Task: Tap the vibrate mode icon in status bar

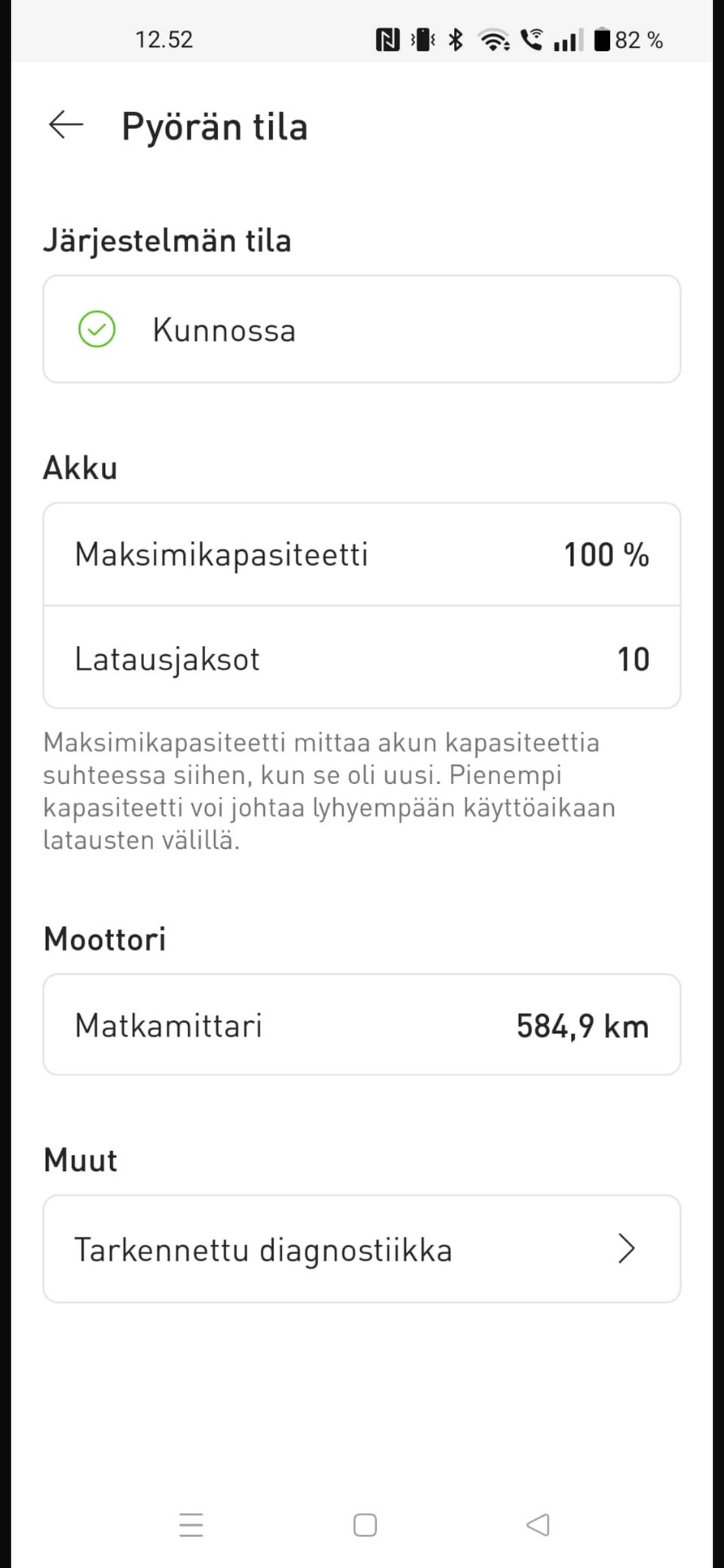Action: click(x=423, y=39)
